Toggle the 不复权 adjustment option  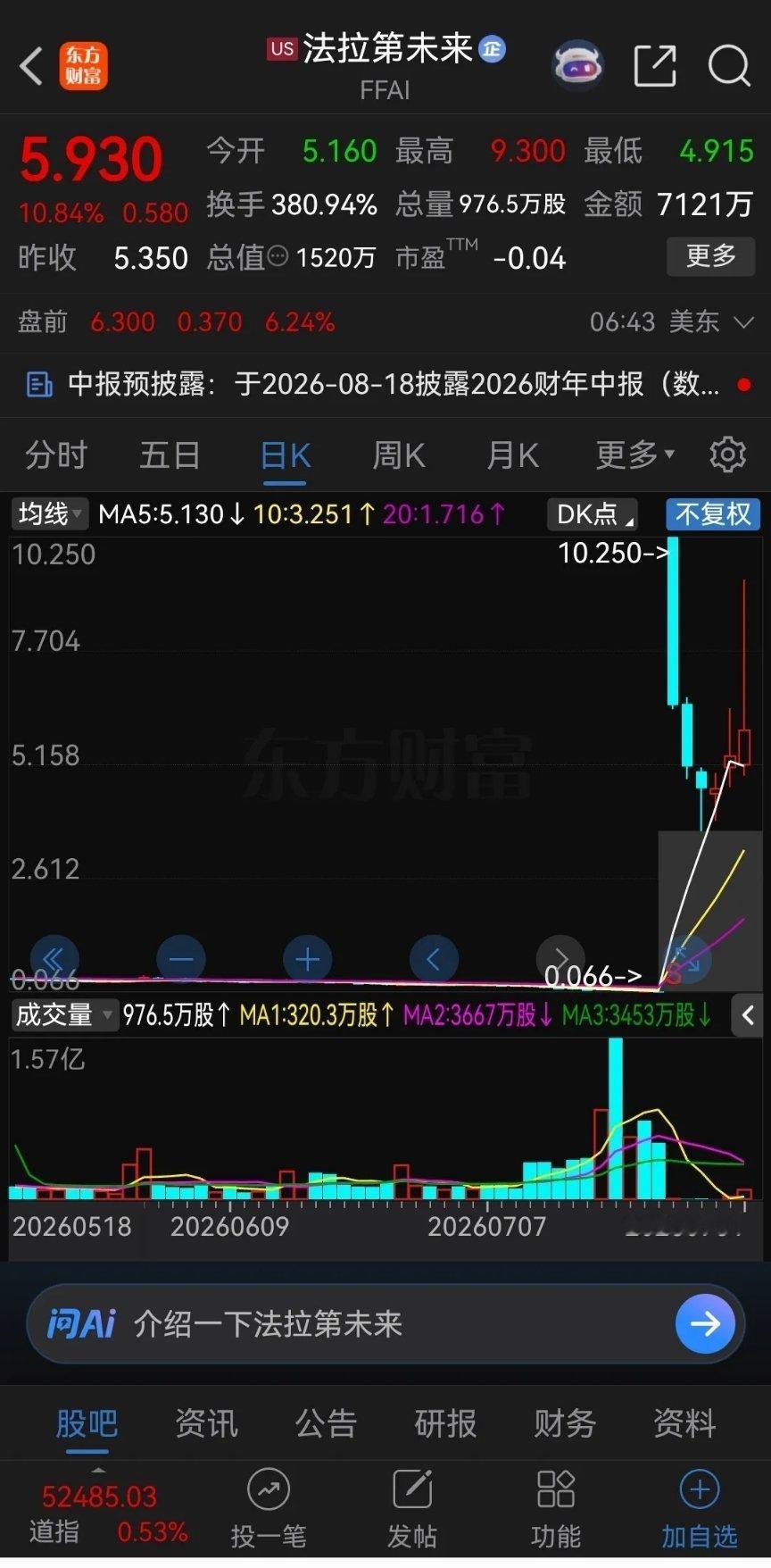coord(713,513)
